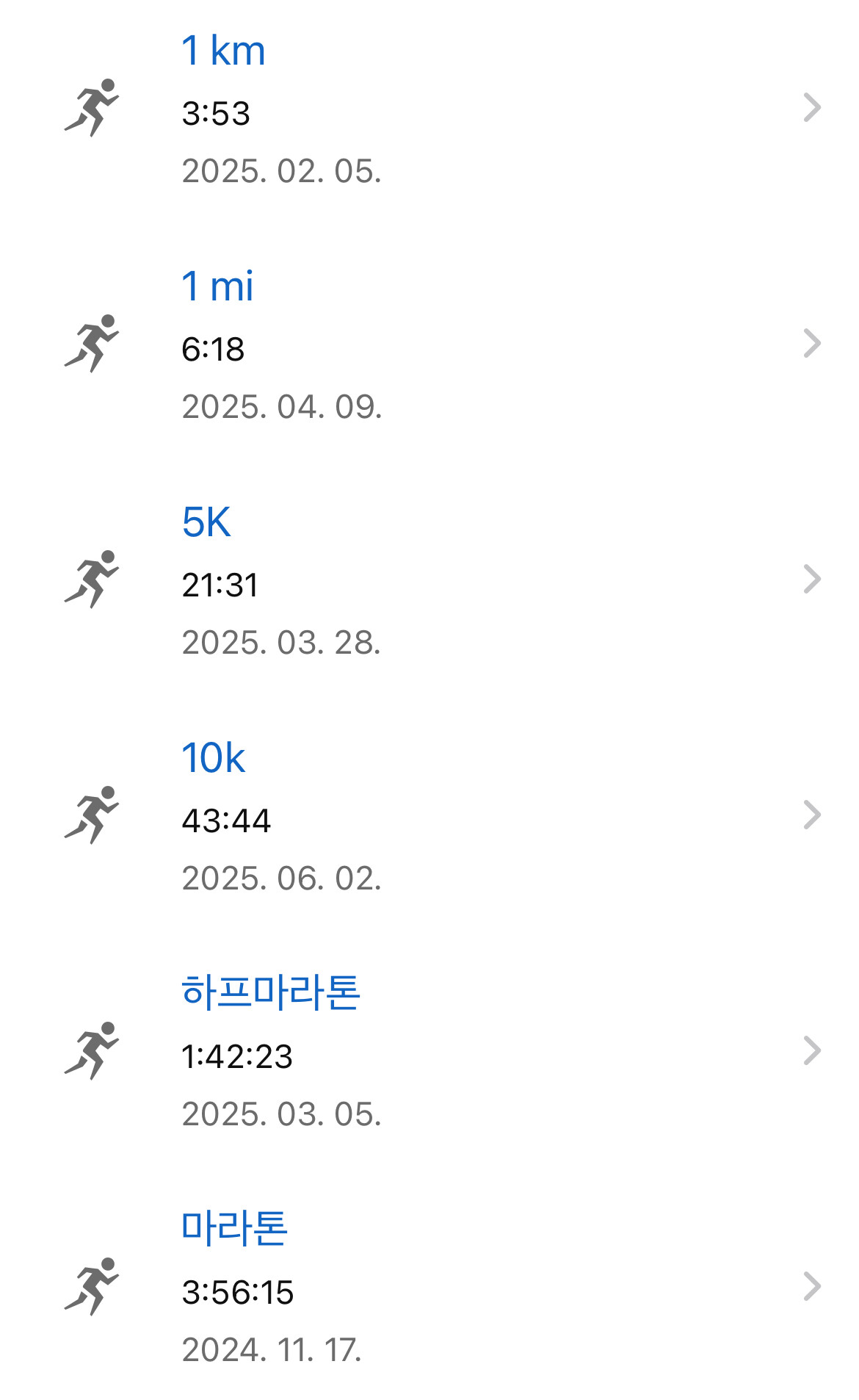Viewport: 859px width, 1400px height.
Task: View the 1 mi record of 6:18
Action: click(x=429, y=344)
